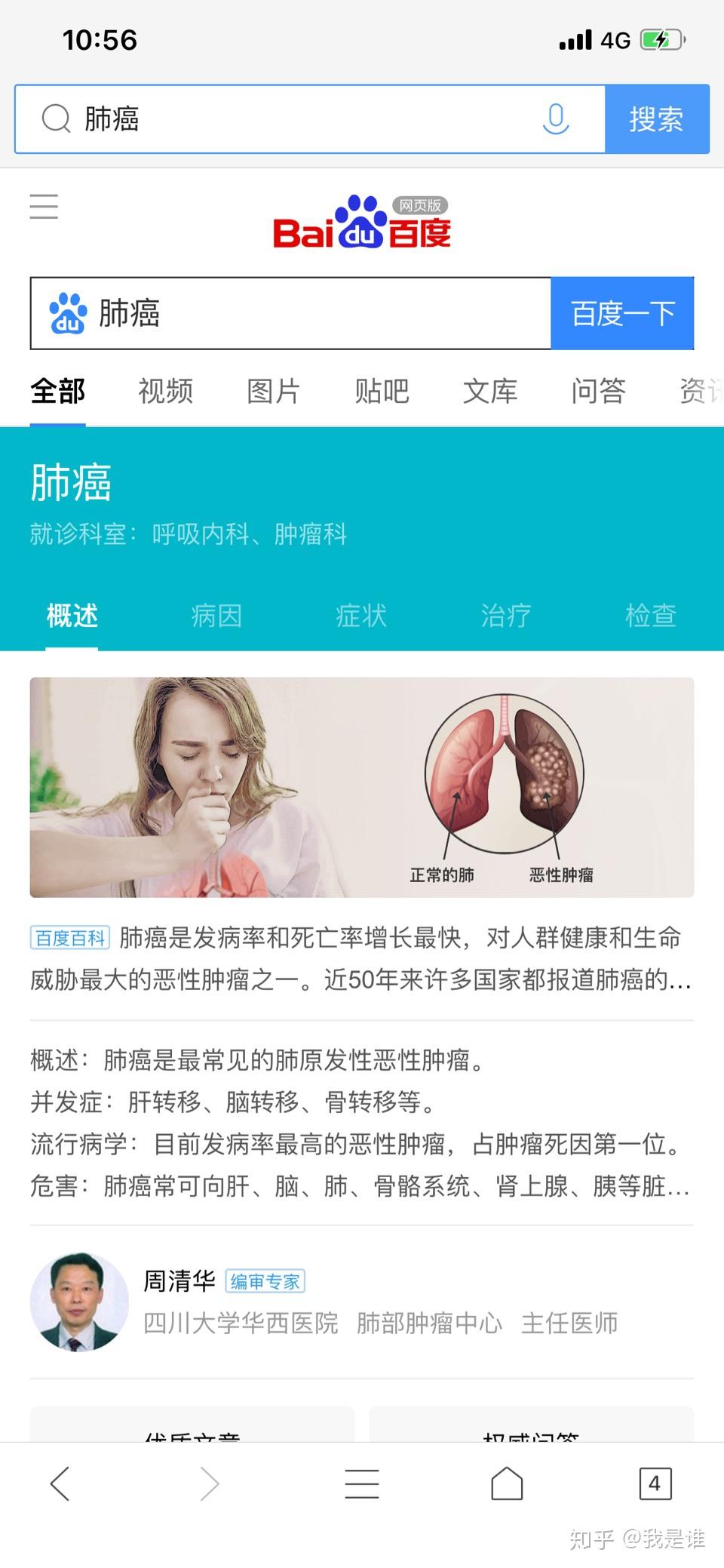Switch to the 文库 tab
The height and width of the screenshot is (1568, 724).
(490, 391)
